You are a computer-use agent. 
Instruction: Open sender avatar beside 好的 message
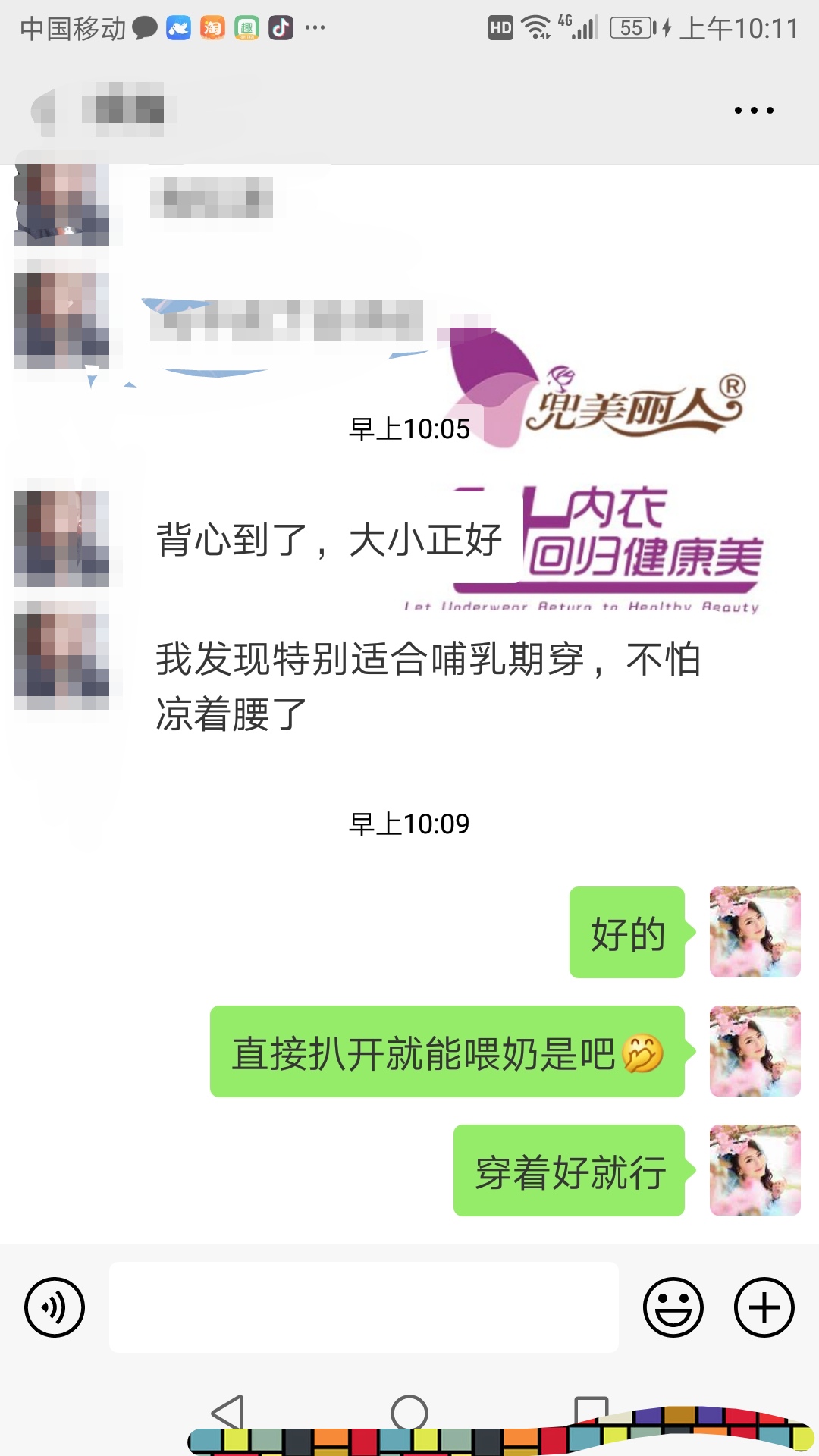pos(755,932)
